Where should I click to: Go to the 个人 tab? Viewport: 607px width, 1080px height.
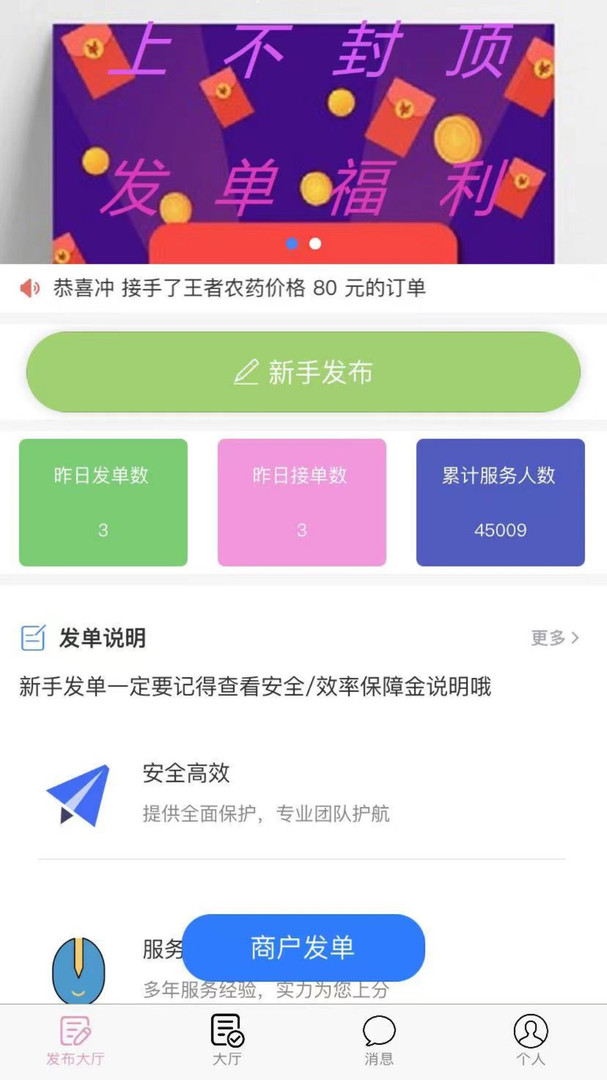click(530, 1040)
